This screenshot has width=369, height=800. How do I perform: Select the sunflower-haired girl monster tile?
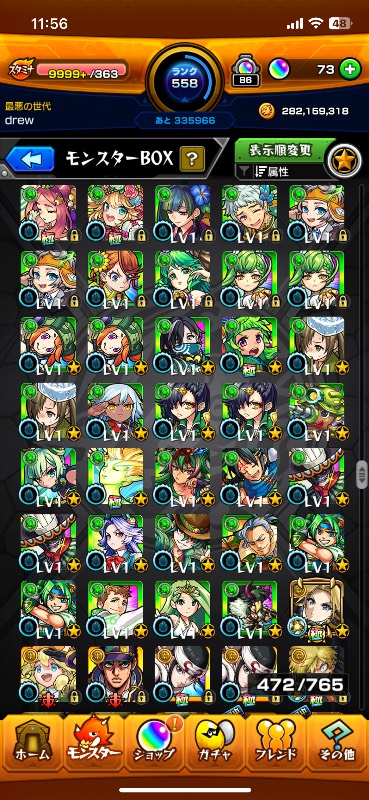click(x=115, y=279)
